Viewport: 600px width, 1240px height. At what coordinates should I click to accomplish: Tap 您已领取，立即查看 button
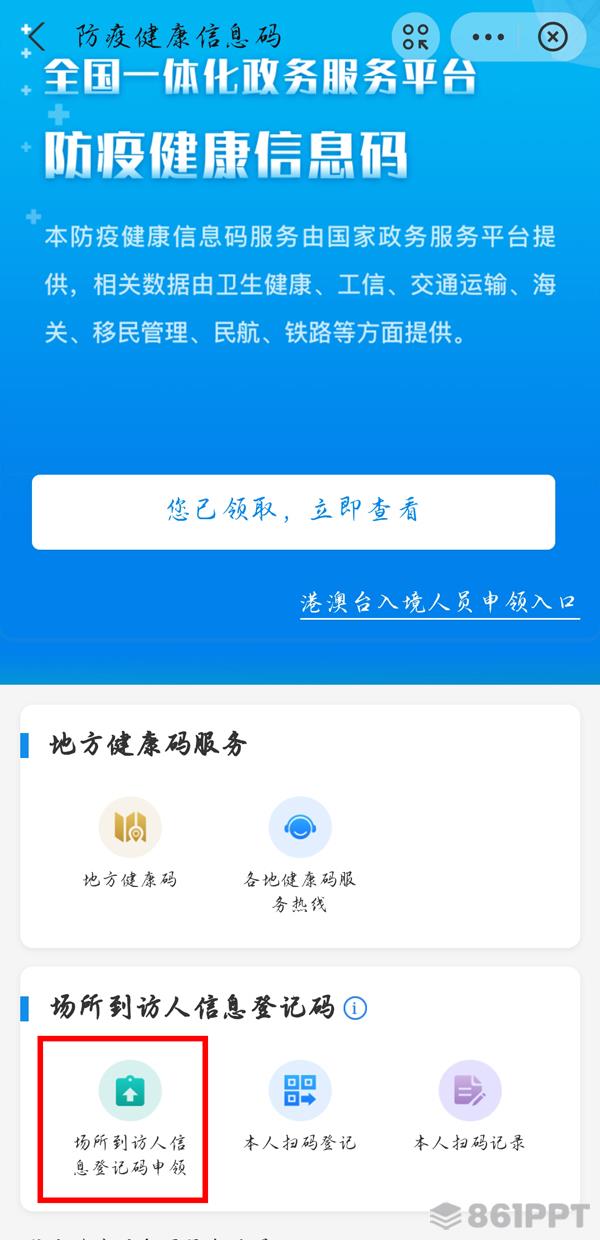point(293,512)
